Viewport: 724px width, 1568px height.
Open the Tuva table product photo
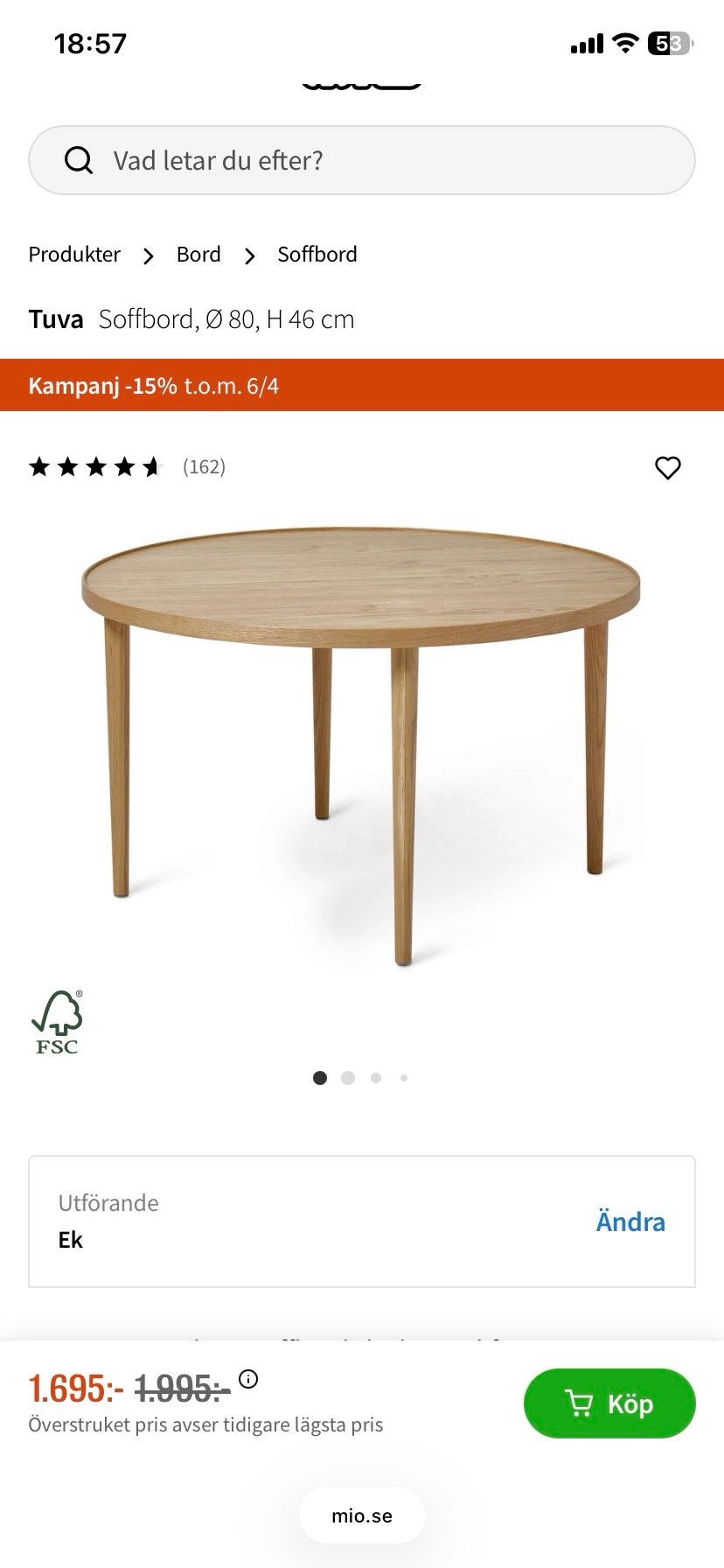[362, 745]
